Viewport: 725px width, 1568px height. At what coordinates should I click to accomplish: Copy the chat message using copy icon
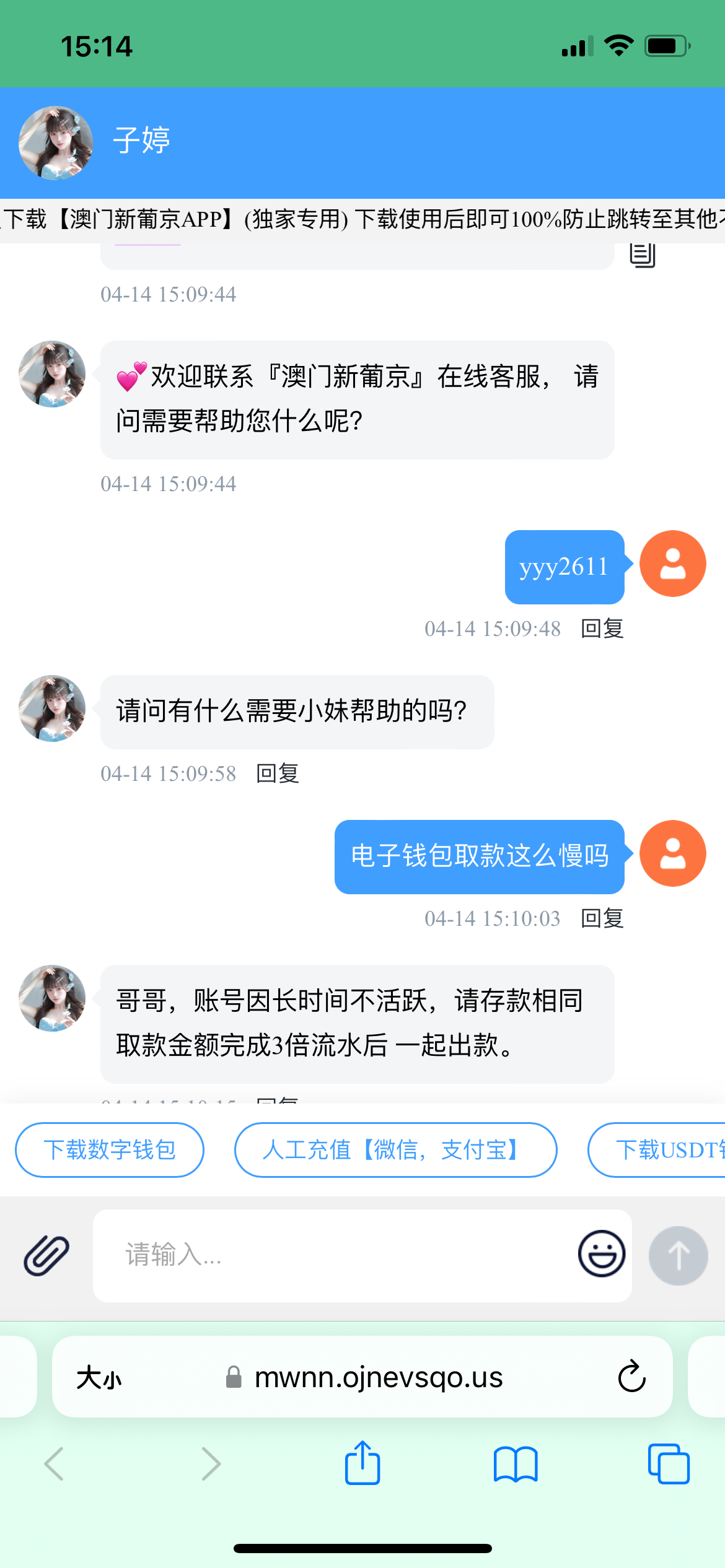point(643,254)
